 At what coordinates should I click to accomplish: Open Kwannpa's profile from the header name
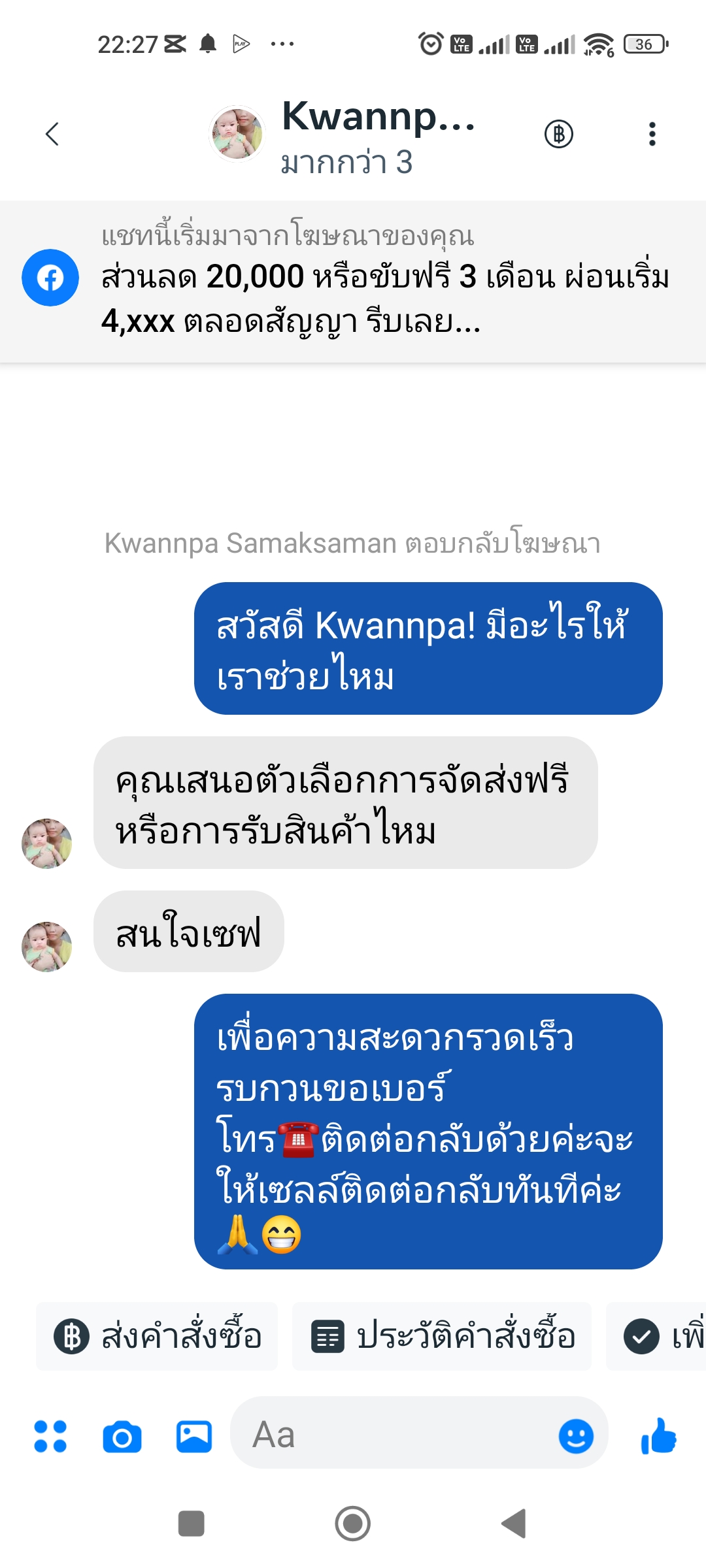378,118
